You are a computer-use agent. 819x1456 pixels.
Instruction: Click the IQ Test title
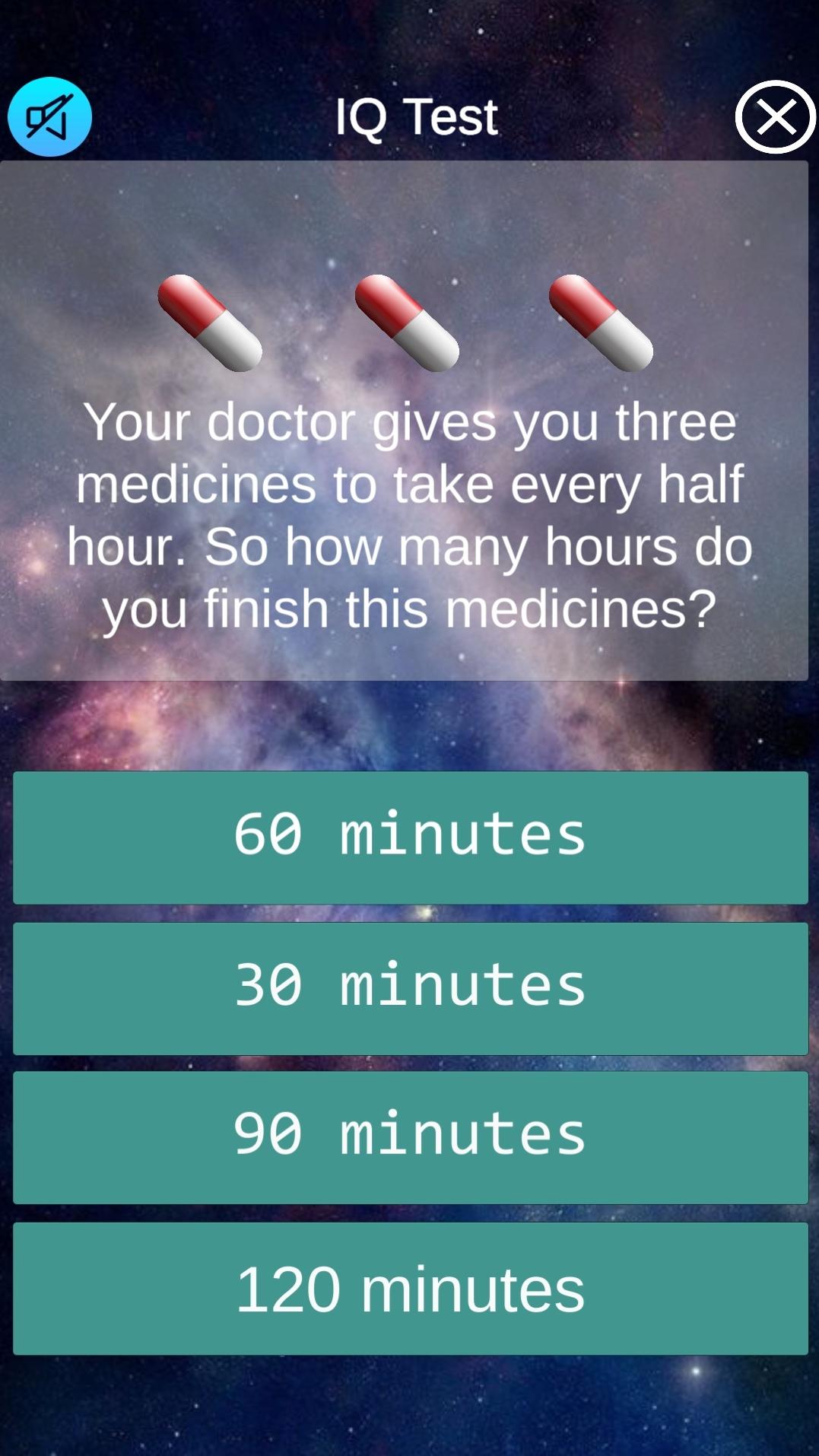[414, 116]
